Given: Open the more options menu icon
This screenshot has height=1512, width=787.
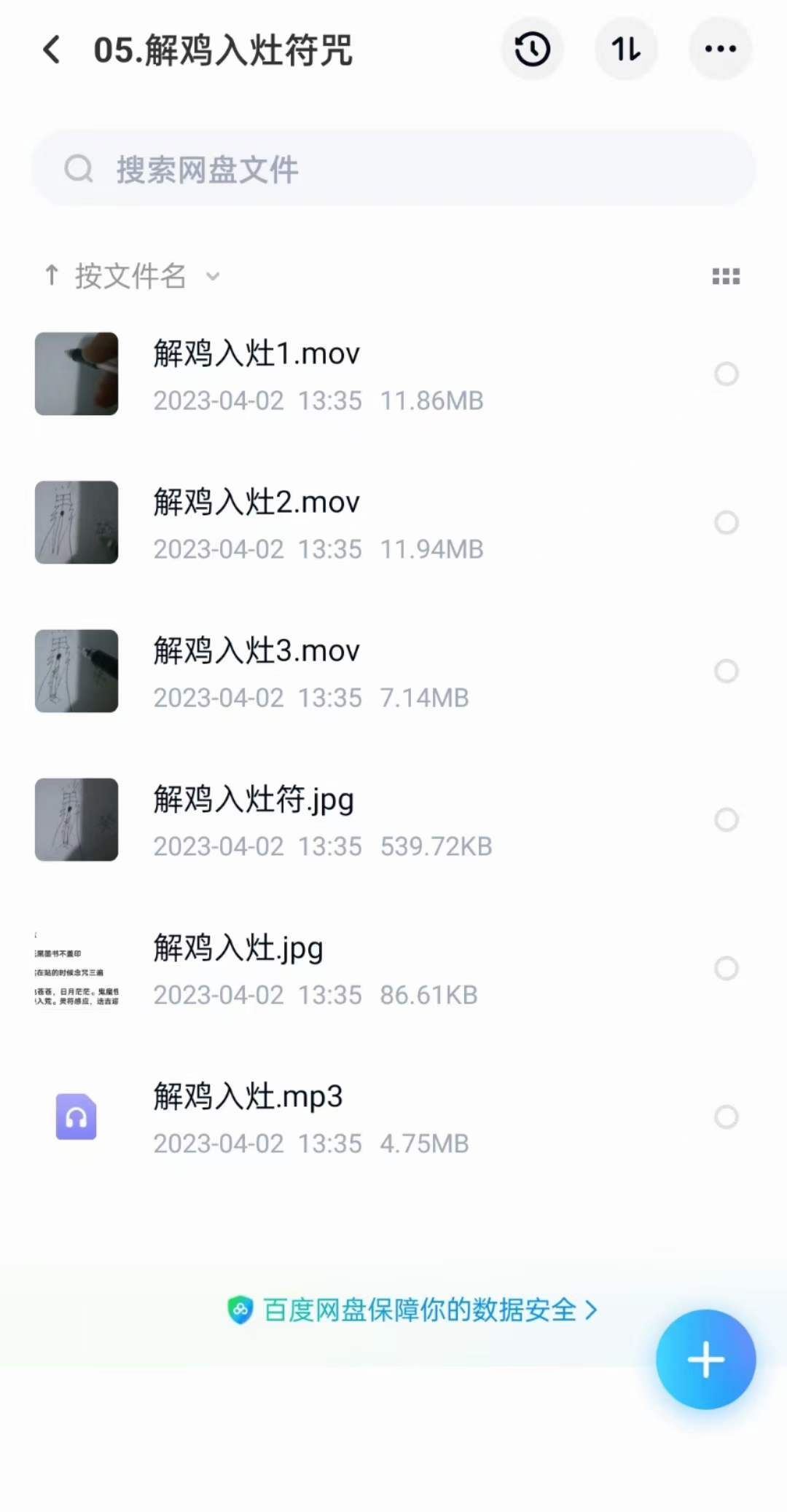Looking at the screenshot, I should pyautogui.click(x=720, y=48).
